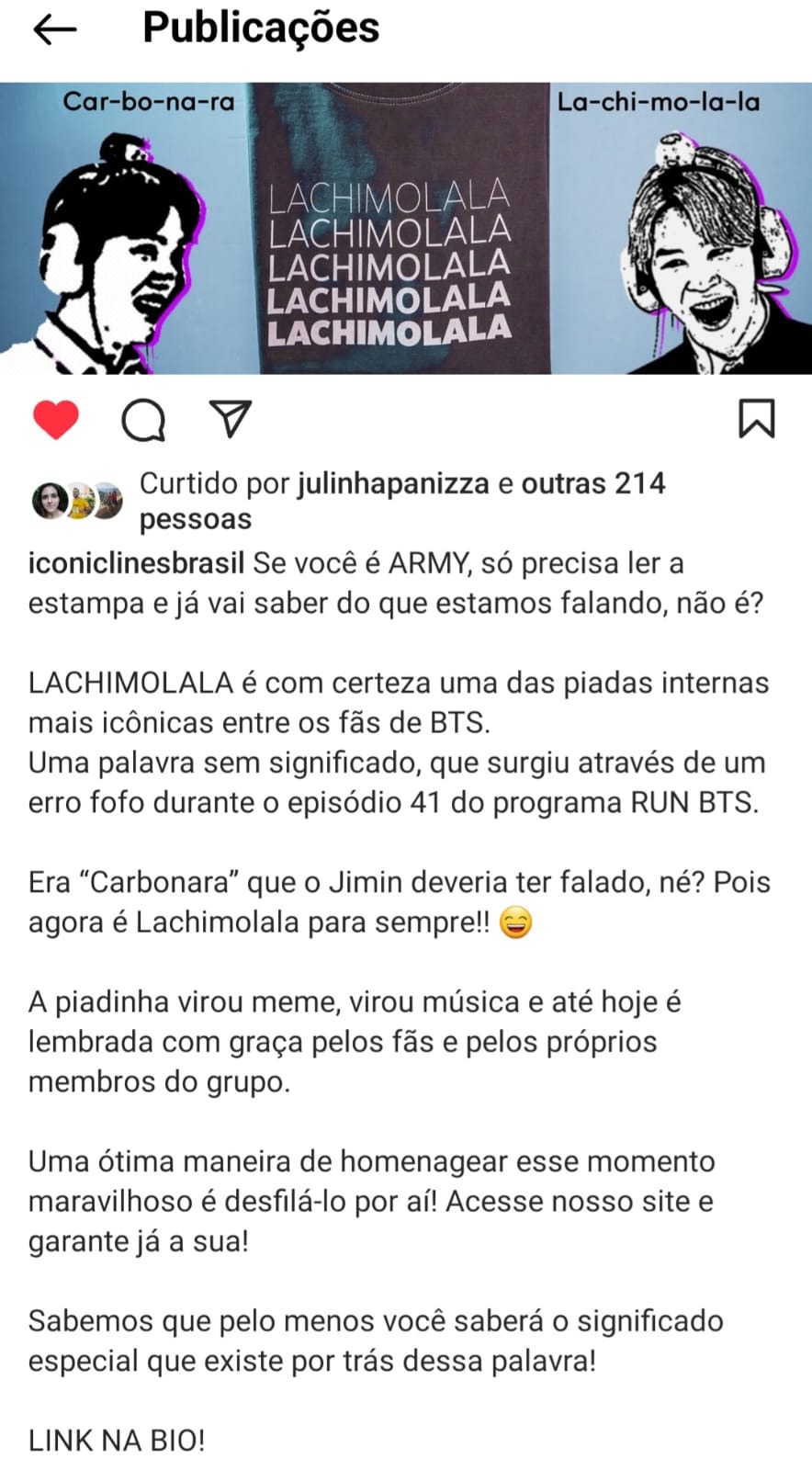The width and height of the screenshot is (812, 1470).
Task: Tap the Lachimolala shirt post image
Action: 406,229
